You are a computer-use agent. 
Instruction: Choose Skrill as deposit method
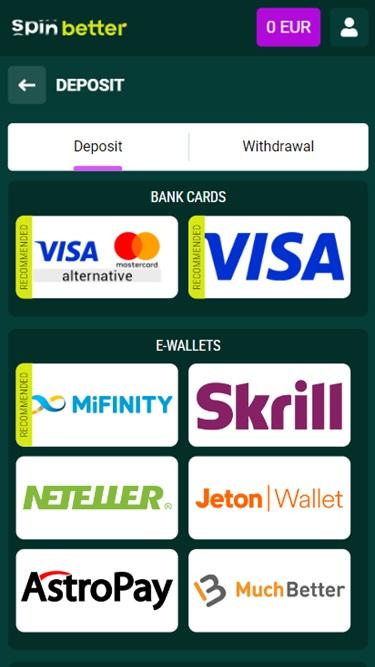pos(270,405)
